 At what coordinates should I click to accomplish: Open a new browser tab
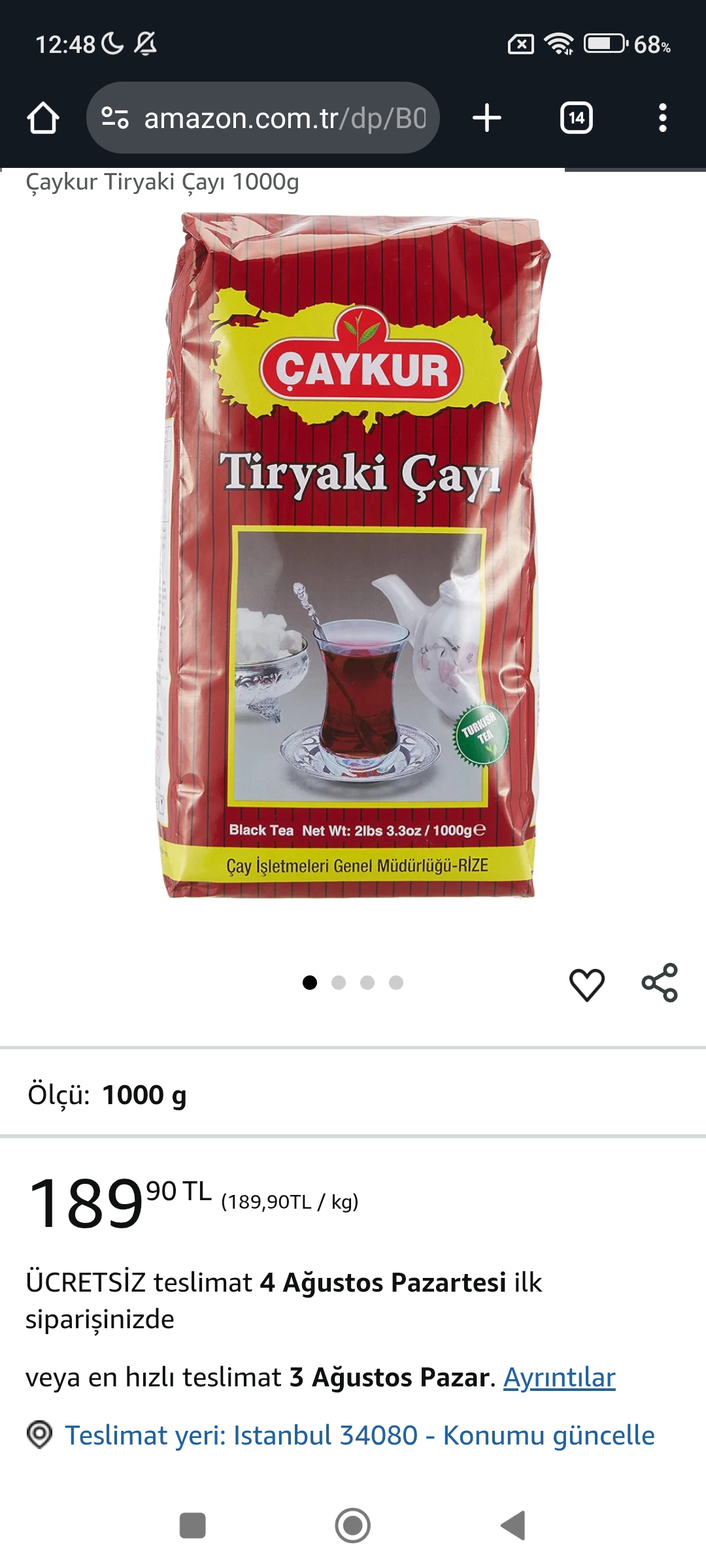(486, 118)
